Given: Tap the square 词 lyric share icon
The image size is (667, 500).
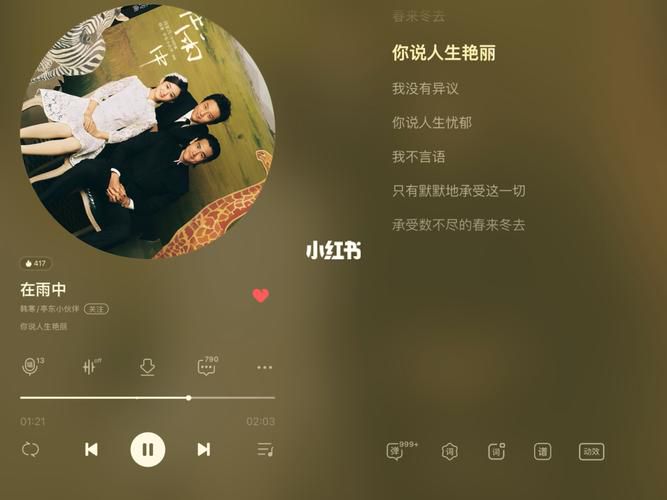Looking at the screenshot, I should click(x=496, y=451).
